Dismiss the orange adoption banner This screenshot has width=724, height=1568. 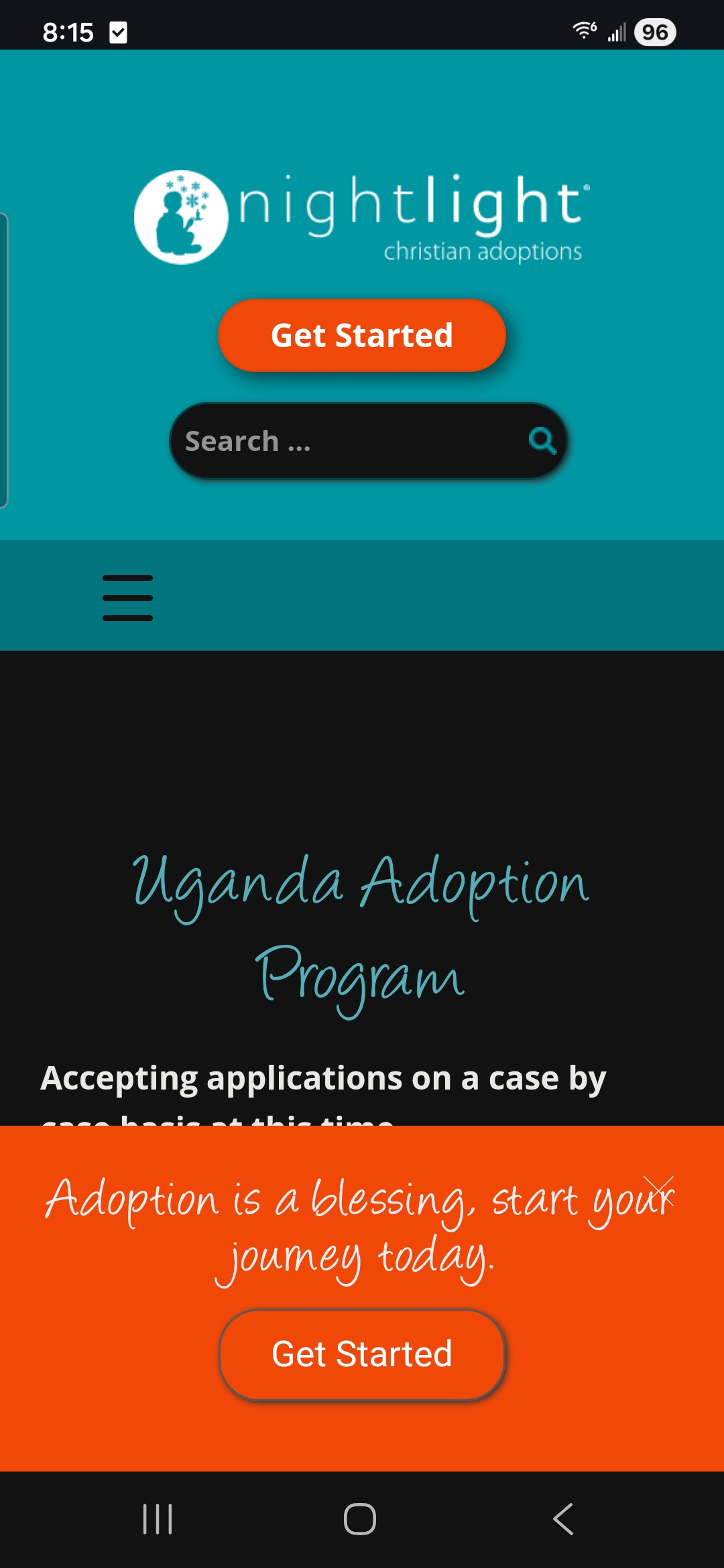point(658,1191)
